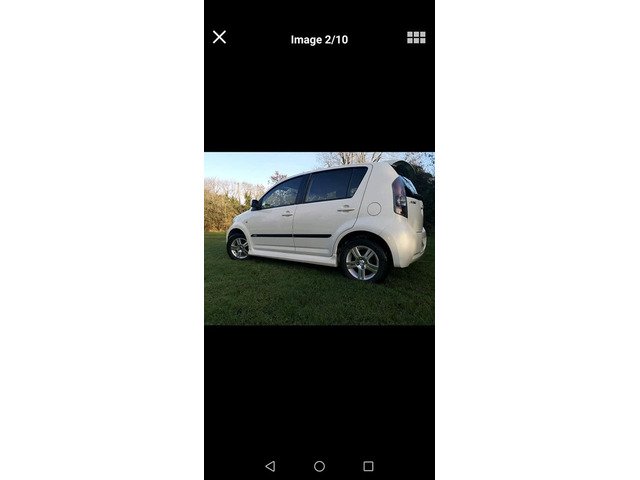Tap the white car photo
This screenshot has width=640, height=480.
coord(319,238)
